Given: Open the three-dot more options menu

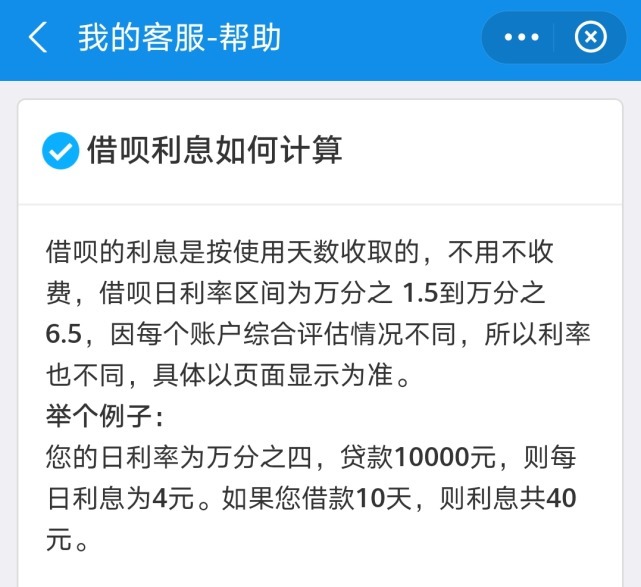Looking at the screenshot, I should point(521,38).
